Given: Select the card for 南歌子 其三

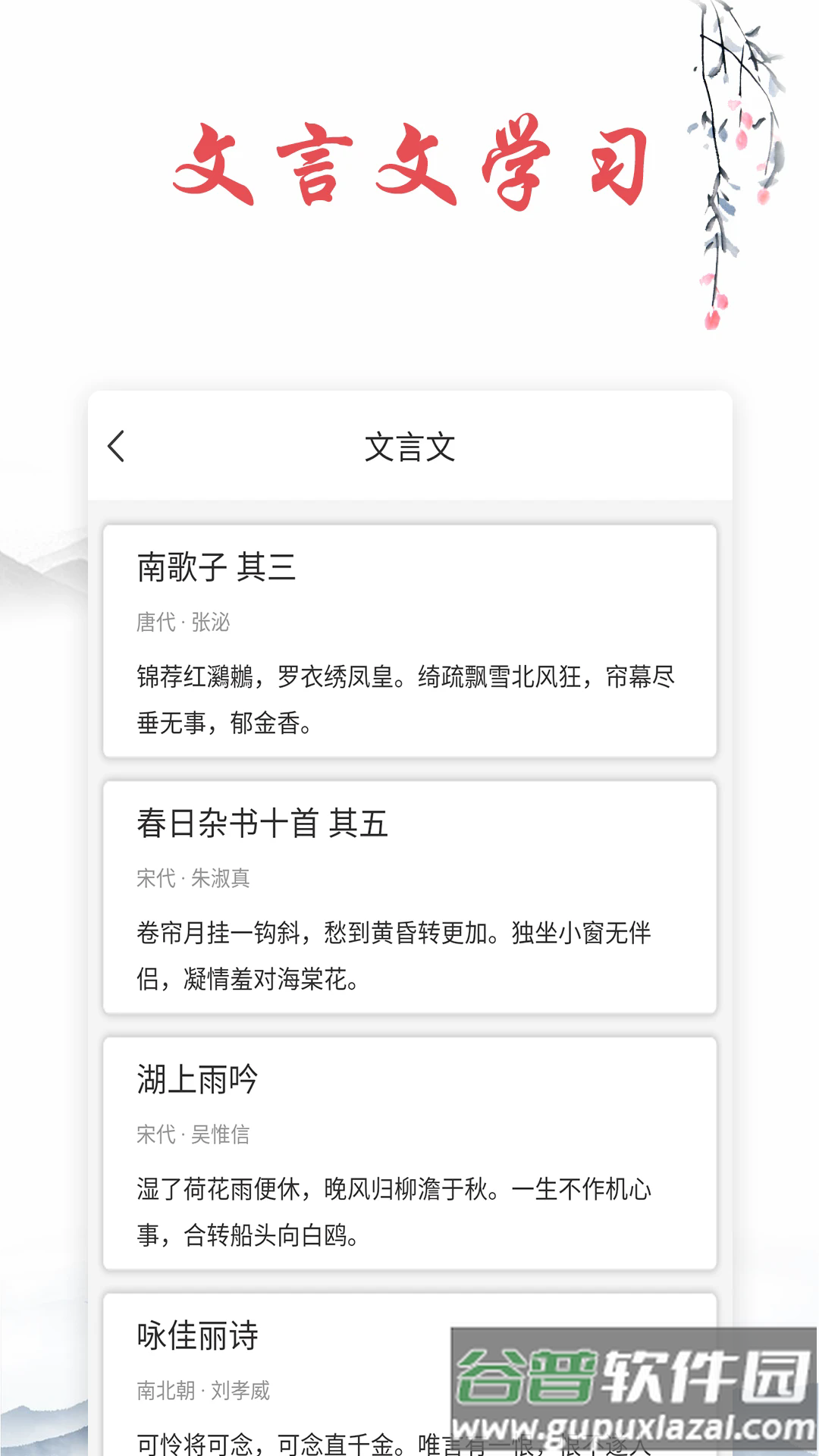Looking at the screenshot, I should click(x=409, y=641).
